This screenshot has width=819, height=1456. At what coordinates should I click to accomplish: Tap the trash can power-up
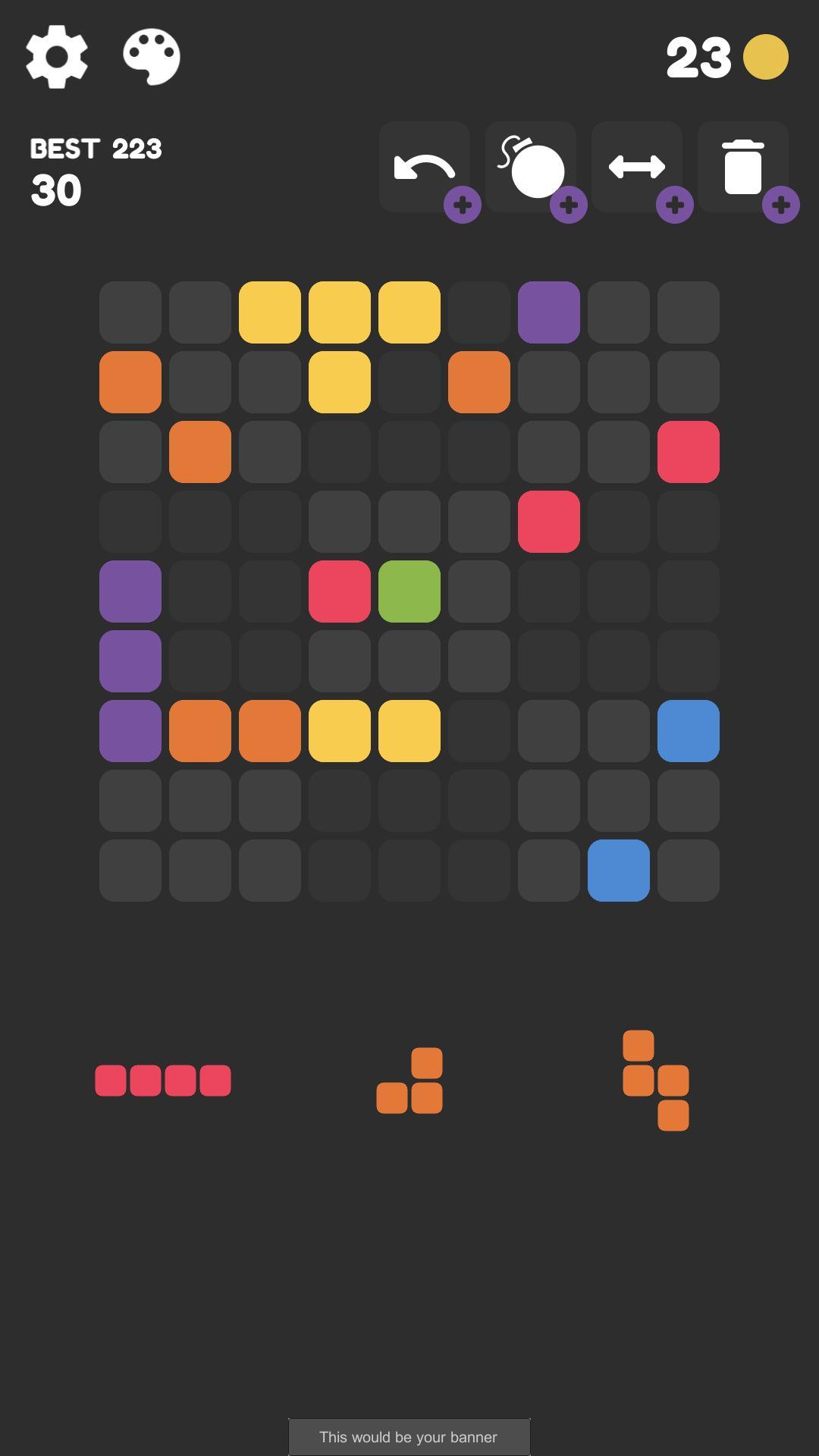[743, 167]
